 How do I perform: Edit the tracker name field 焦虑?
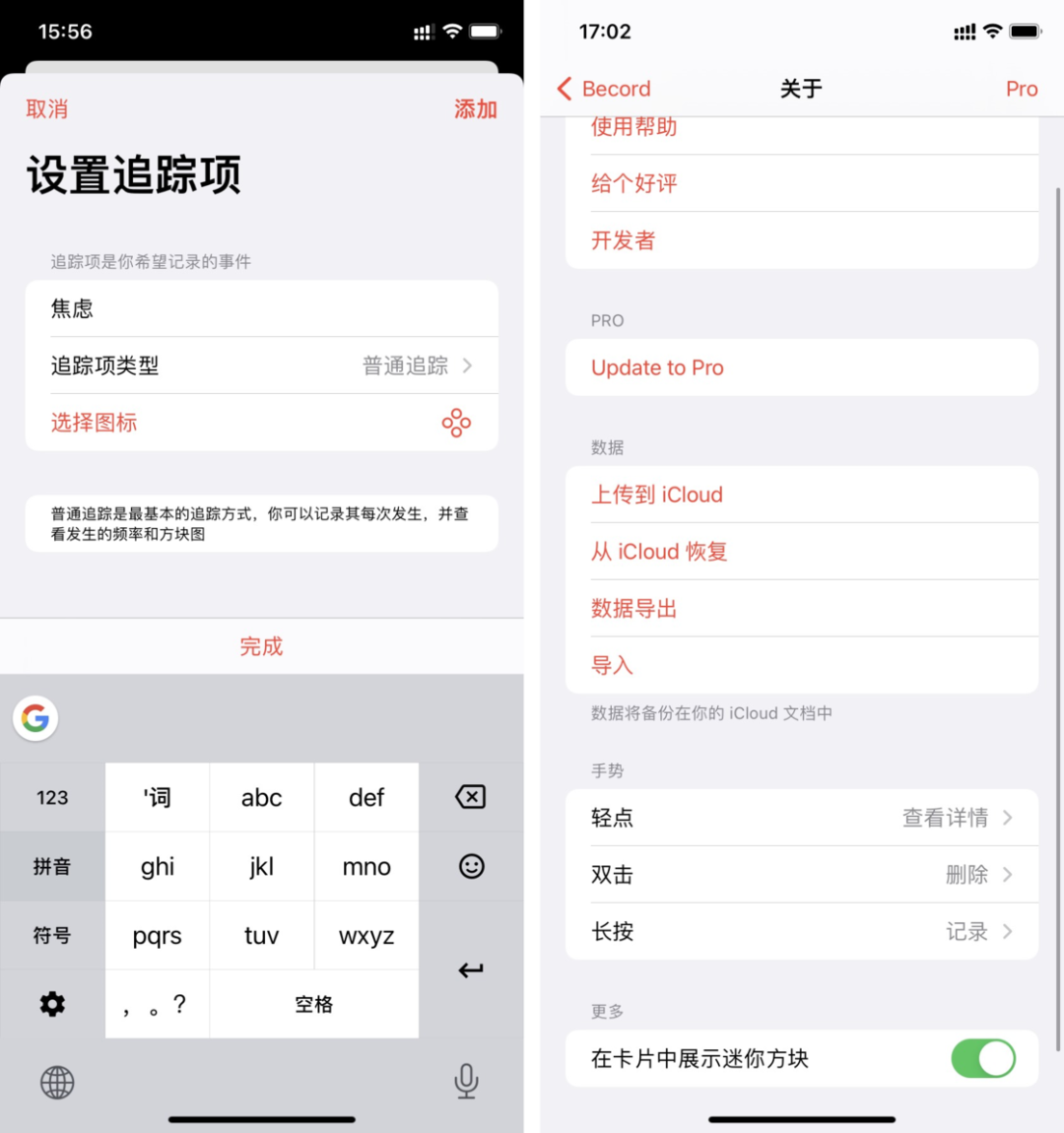coord(261,308)
